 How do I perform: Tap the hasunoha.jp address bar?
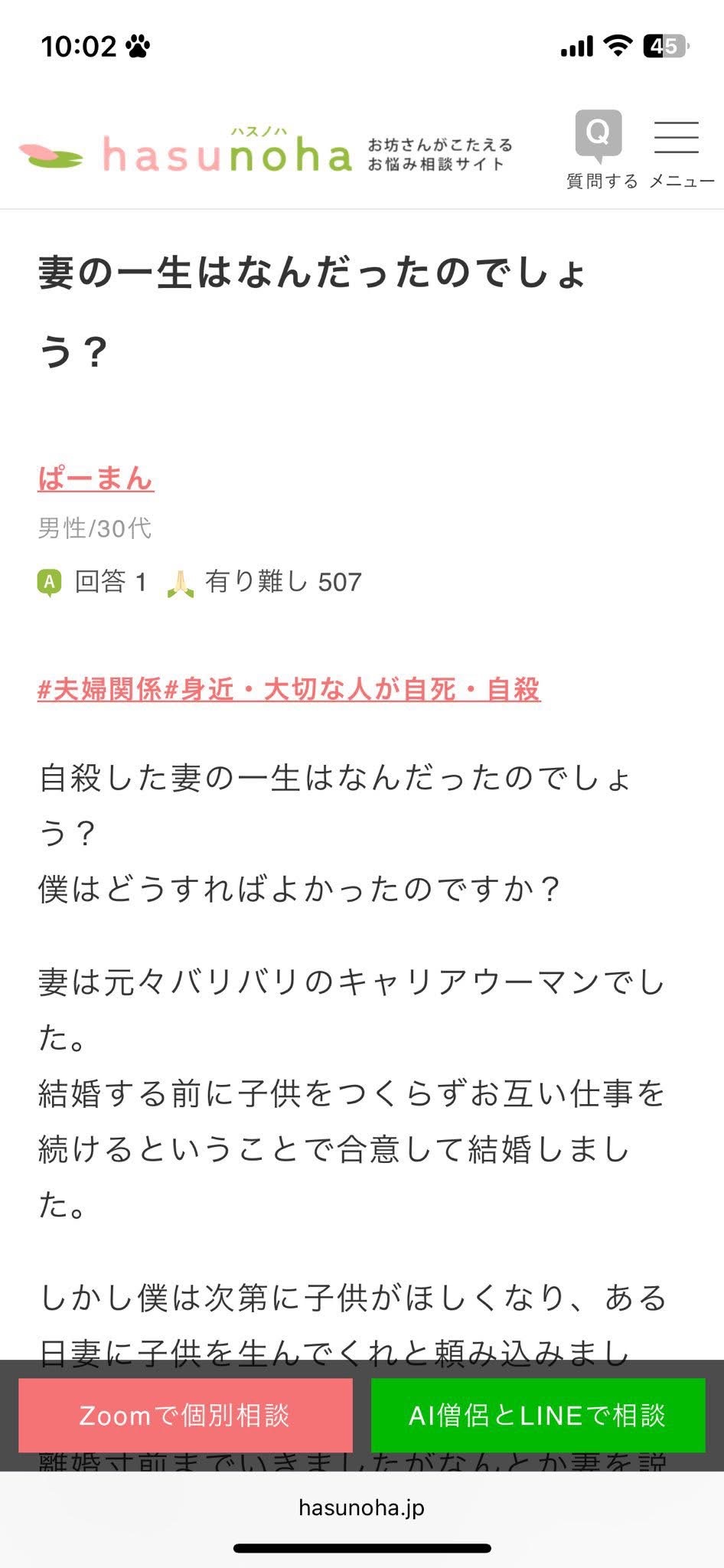click(x=361, y=1508)
